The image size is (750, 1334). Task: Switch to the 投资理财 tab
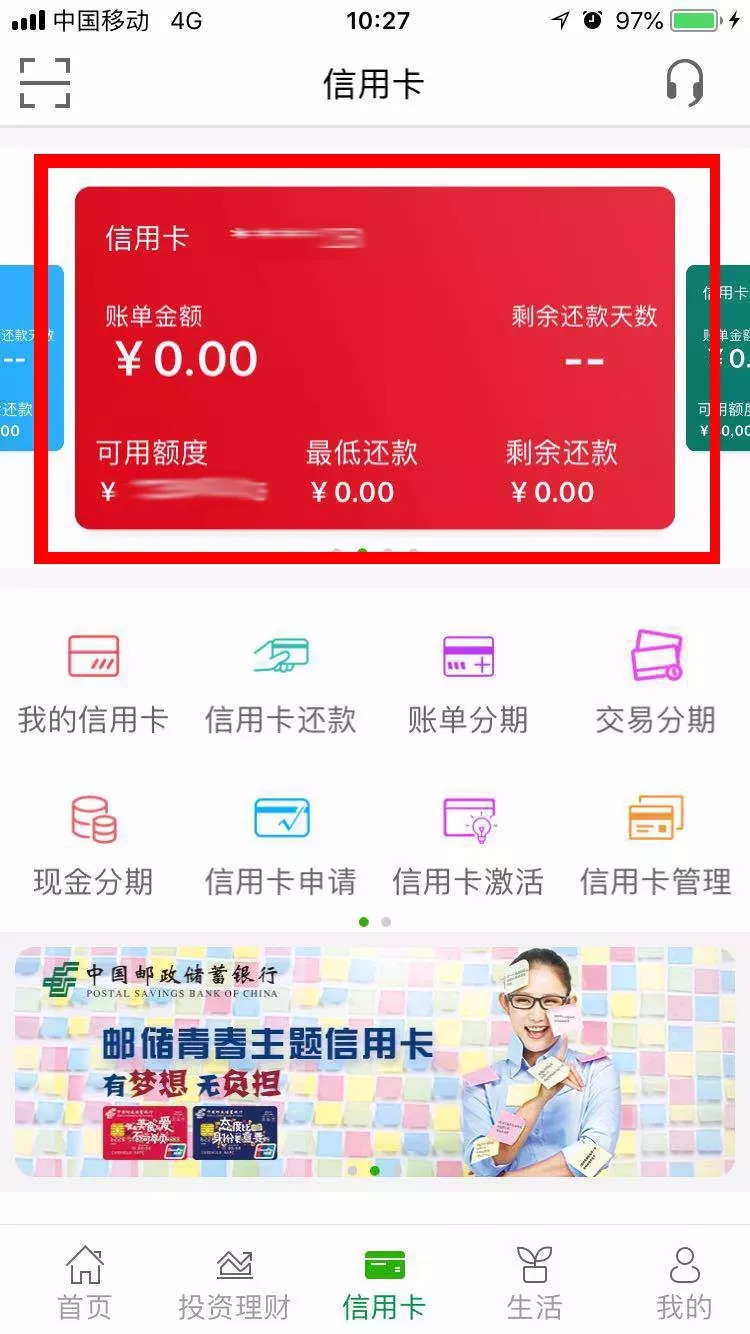click(234, 1283)
